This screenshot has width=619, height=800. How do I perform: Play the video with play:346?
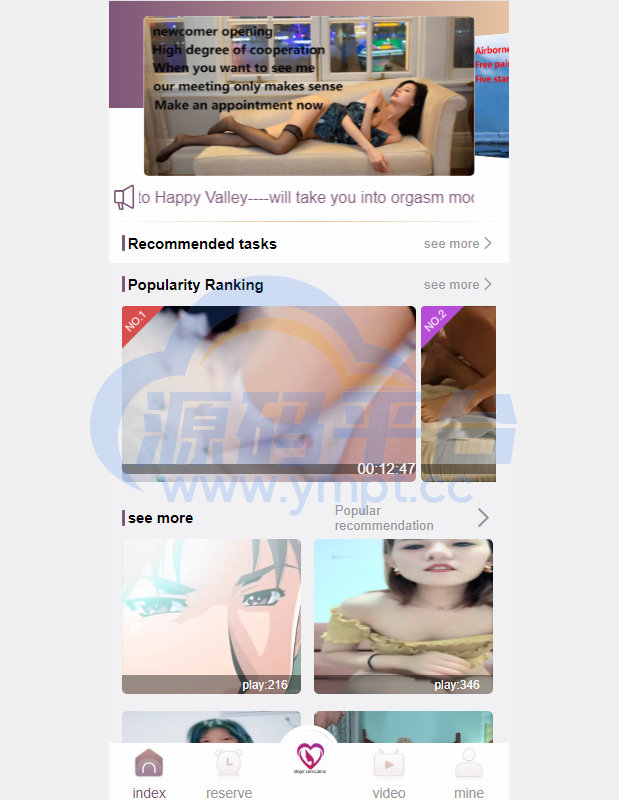(x=403, y=616)
